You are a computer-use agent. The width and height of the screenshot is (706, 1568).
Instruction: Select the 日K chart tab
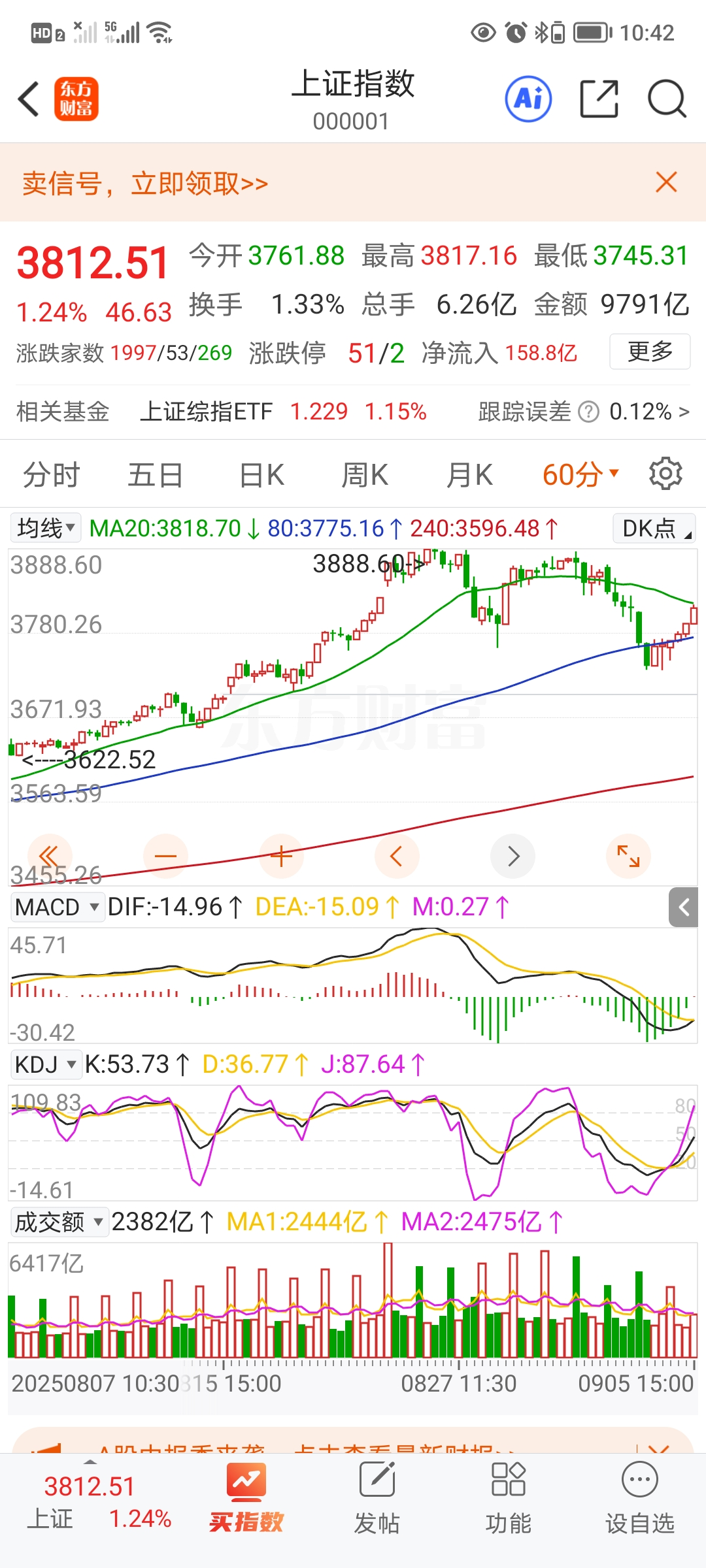(261, 474)
